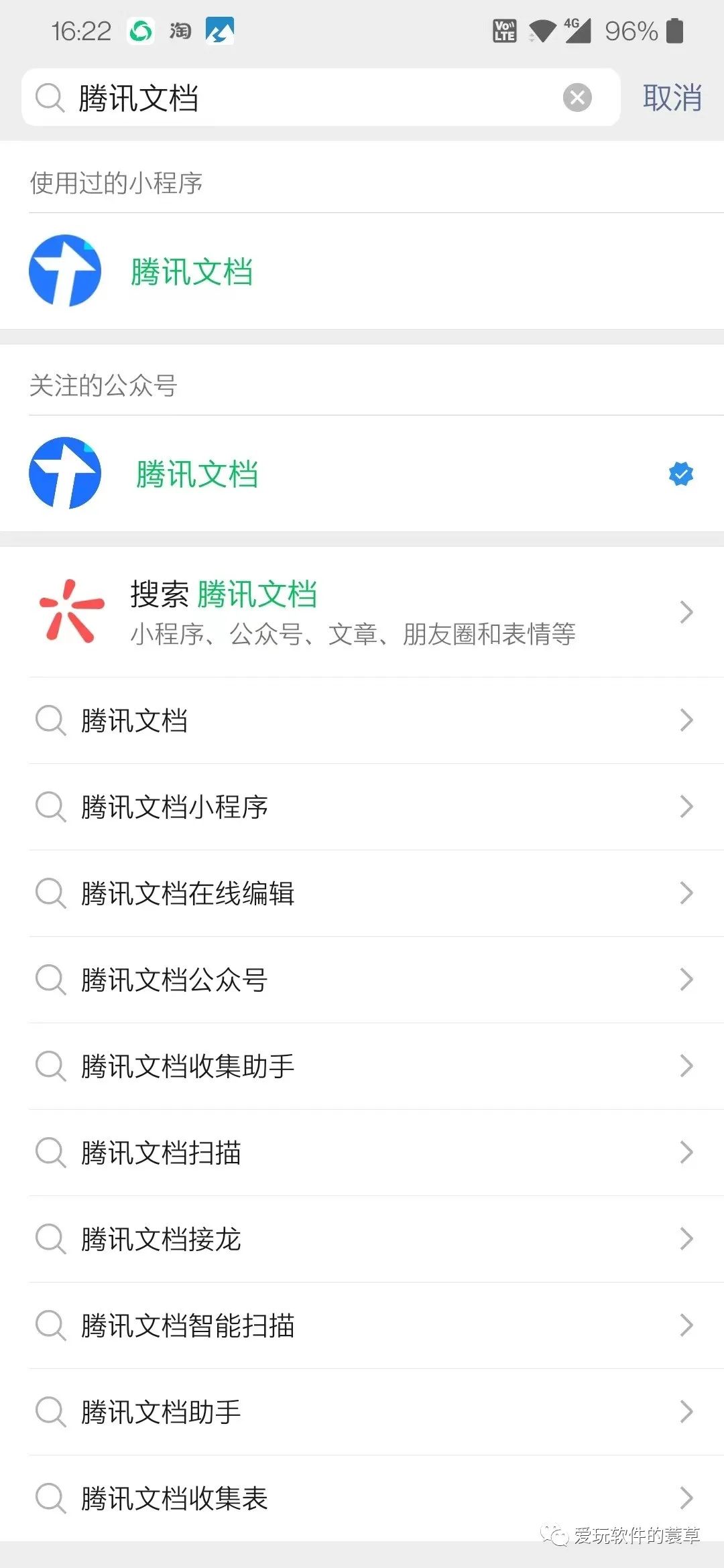Clear the search text with the X button
Viewport: 724px width, 1568px height.
click(x=577, y=98)
